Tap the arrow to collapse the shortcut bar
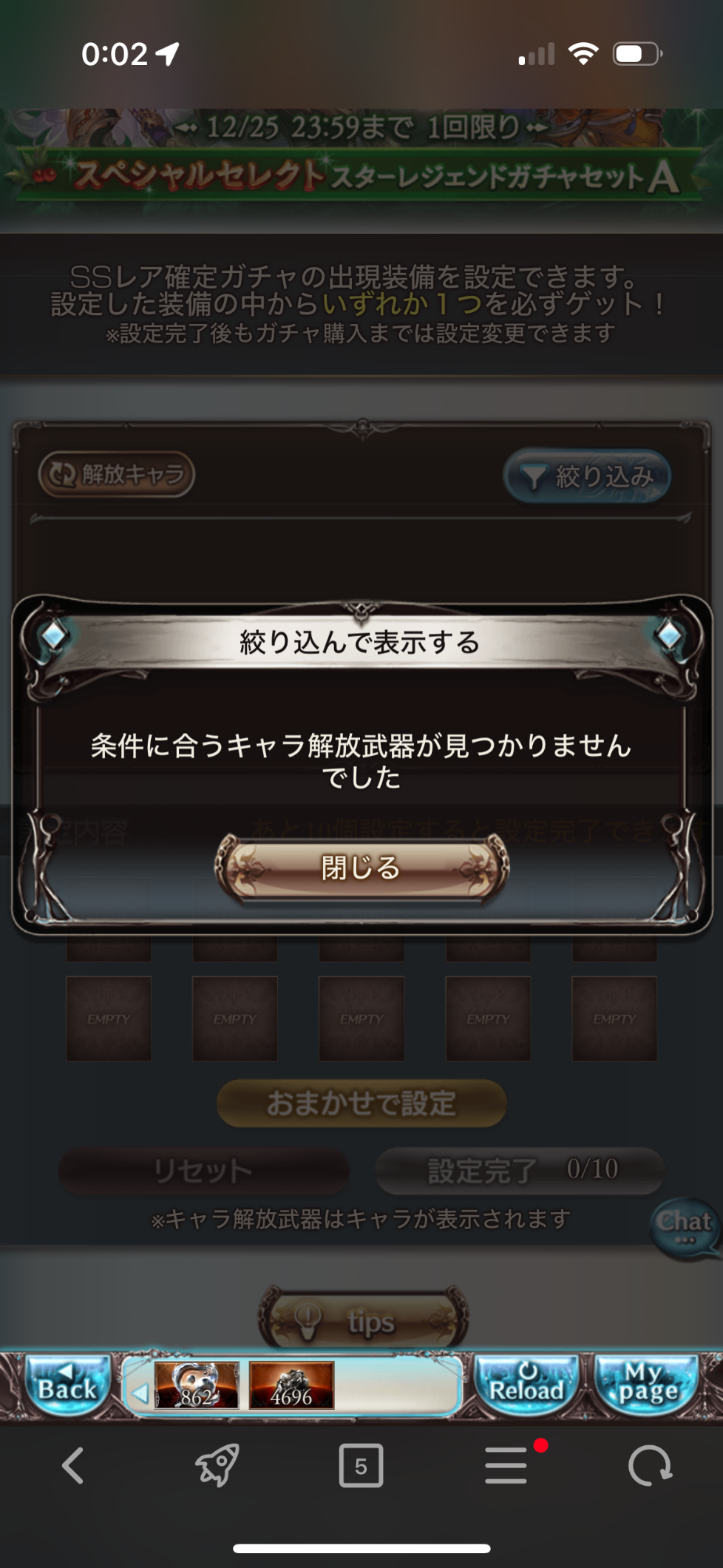Viewport: 723px width, 1568px height. 140,1393
